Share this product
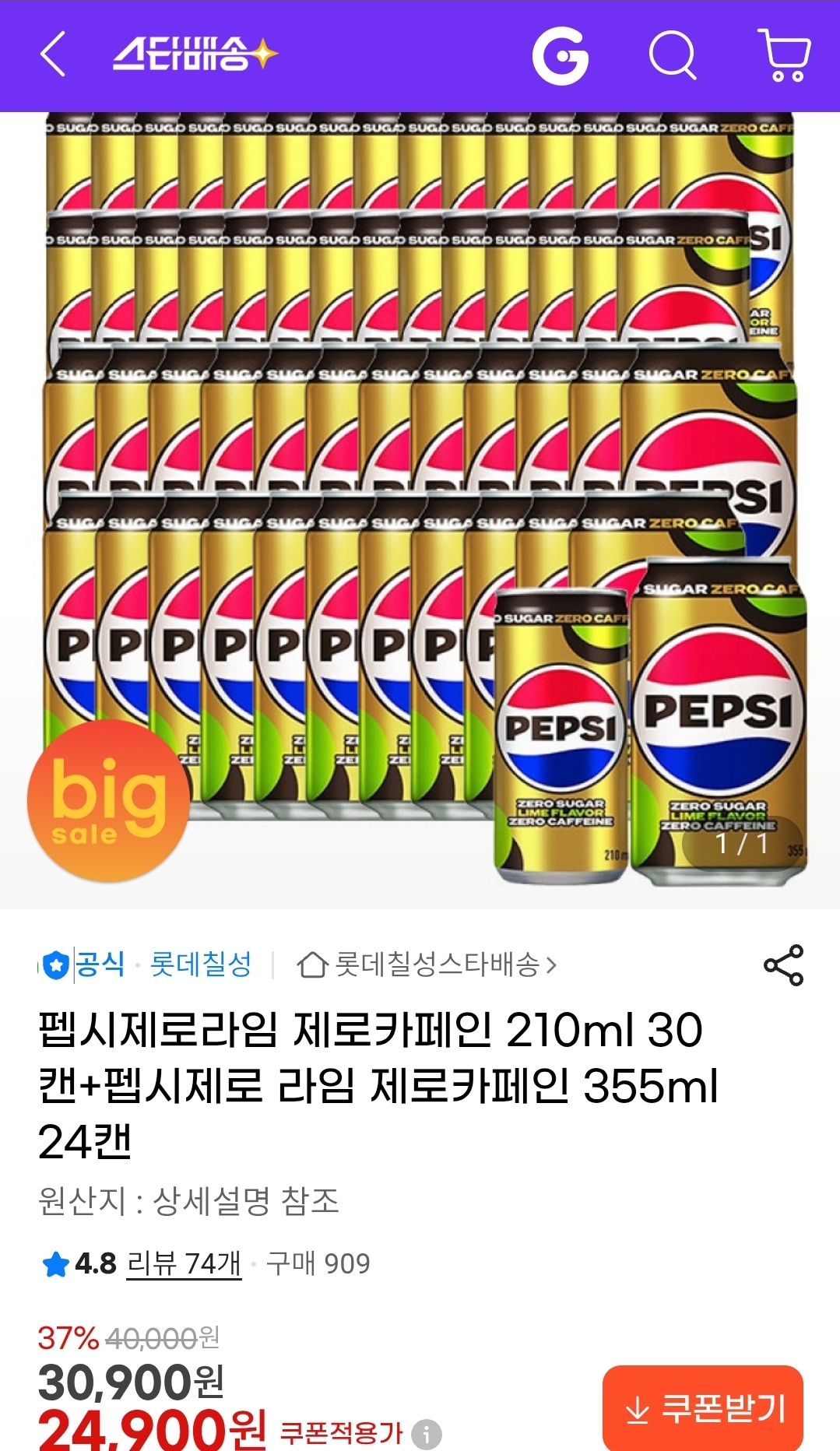The image size is (840, 1451). [x=783, y=965]
